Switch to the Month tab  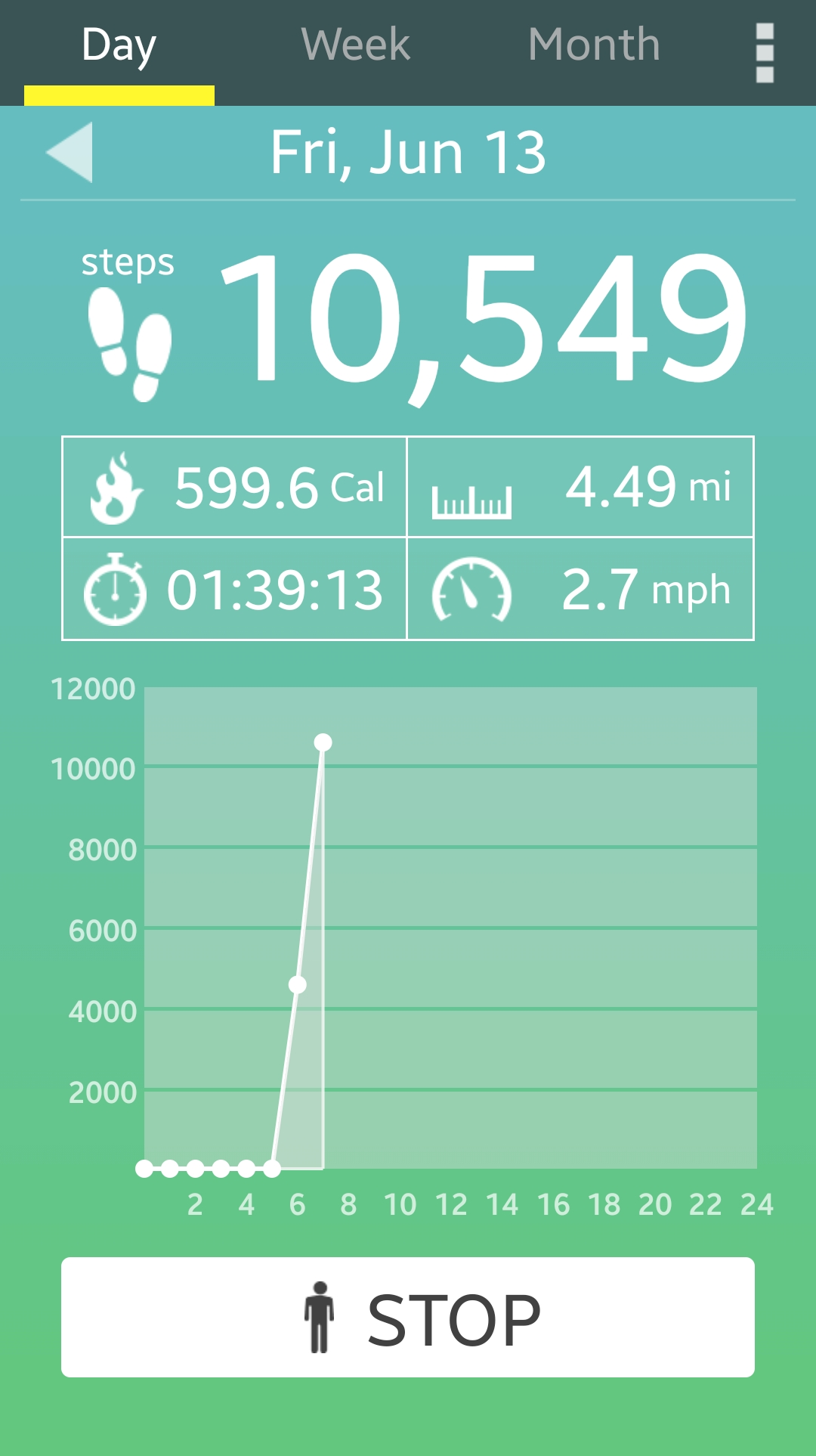(594, 45)
